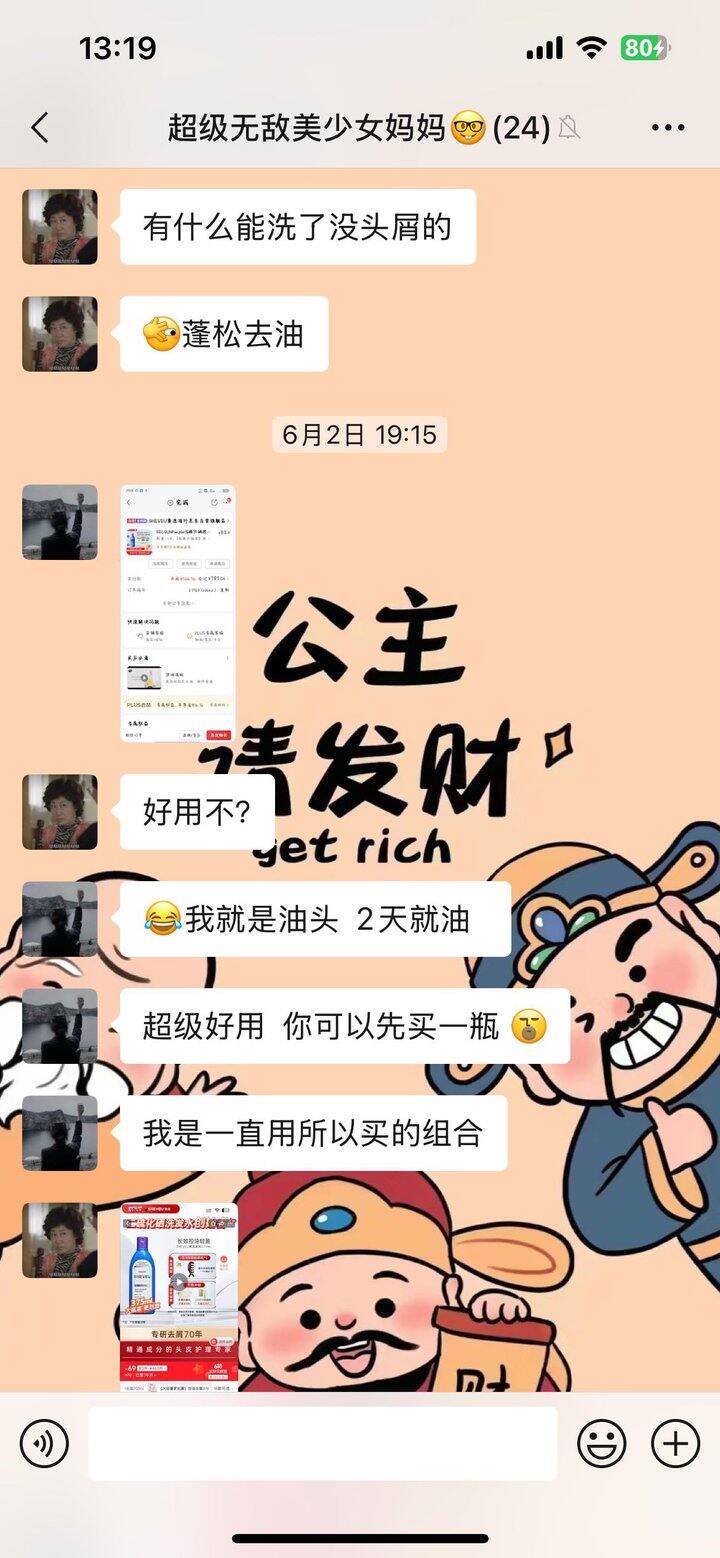Image resolution: width=720 pixels, height=1558 pixels.
Task: Open the order screenshot image sent 19:15
Action: pos(179,613)
